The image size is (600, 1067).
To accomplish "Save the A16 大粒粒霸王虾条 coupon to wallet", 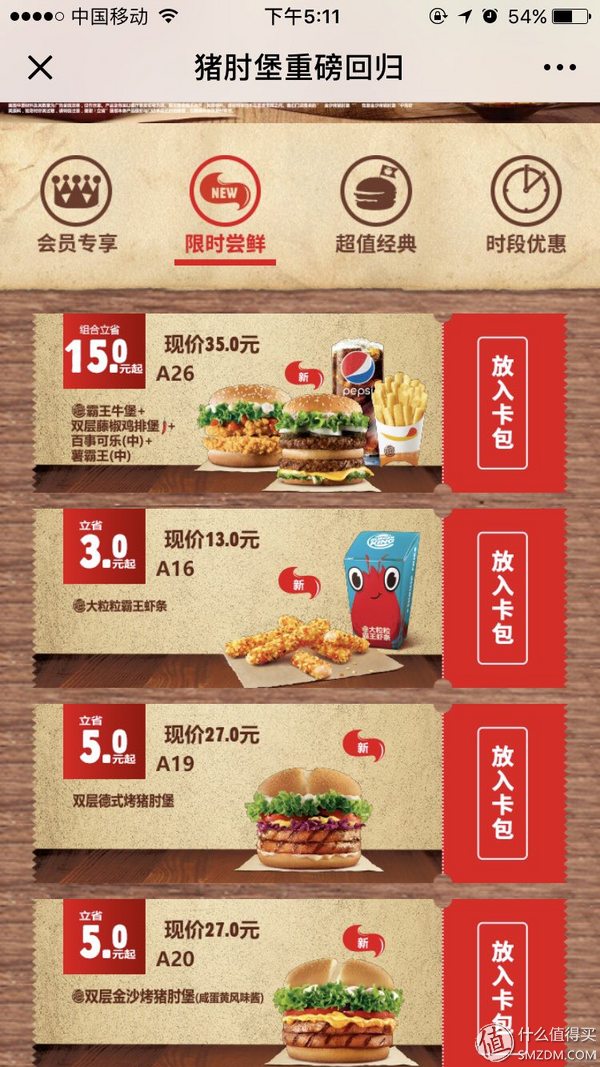I will click(502, 597).
